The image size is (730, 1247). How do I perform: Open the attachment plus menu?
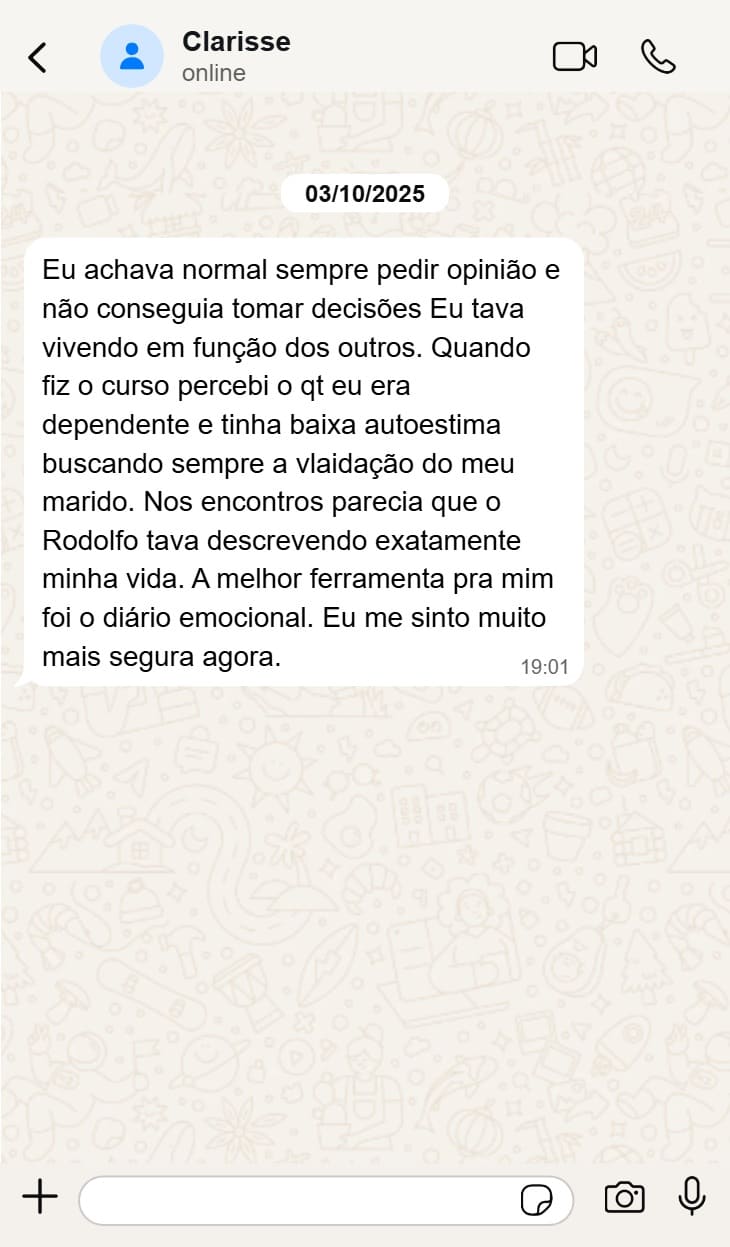[x=40, y=1197]
